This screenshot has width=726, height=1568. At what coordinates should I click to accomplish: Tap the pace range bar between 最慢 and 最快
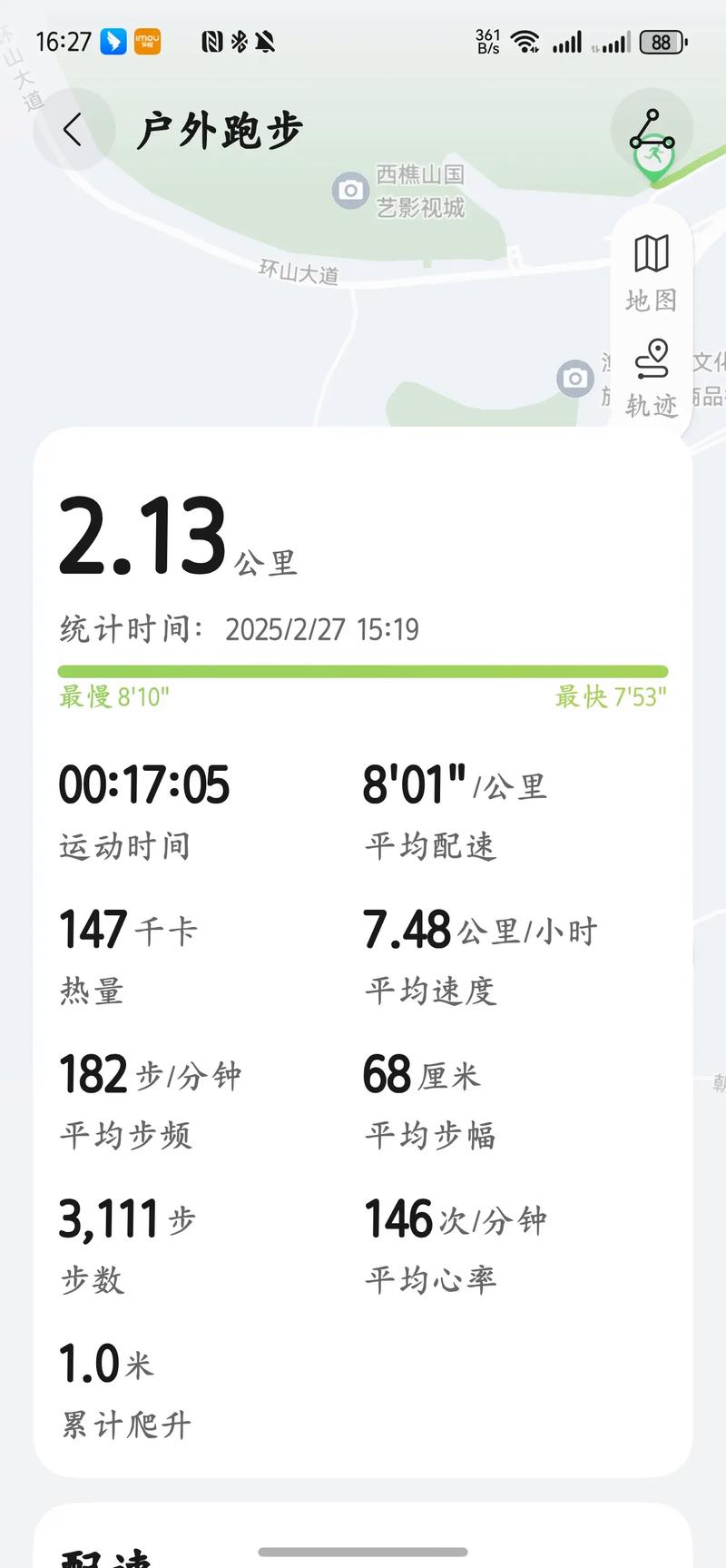(363, 671)
